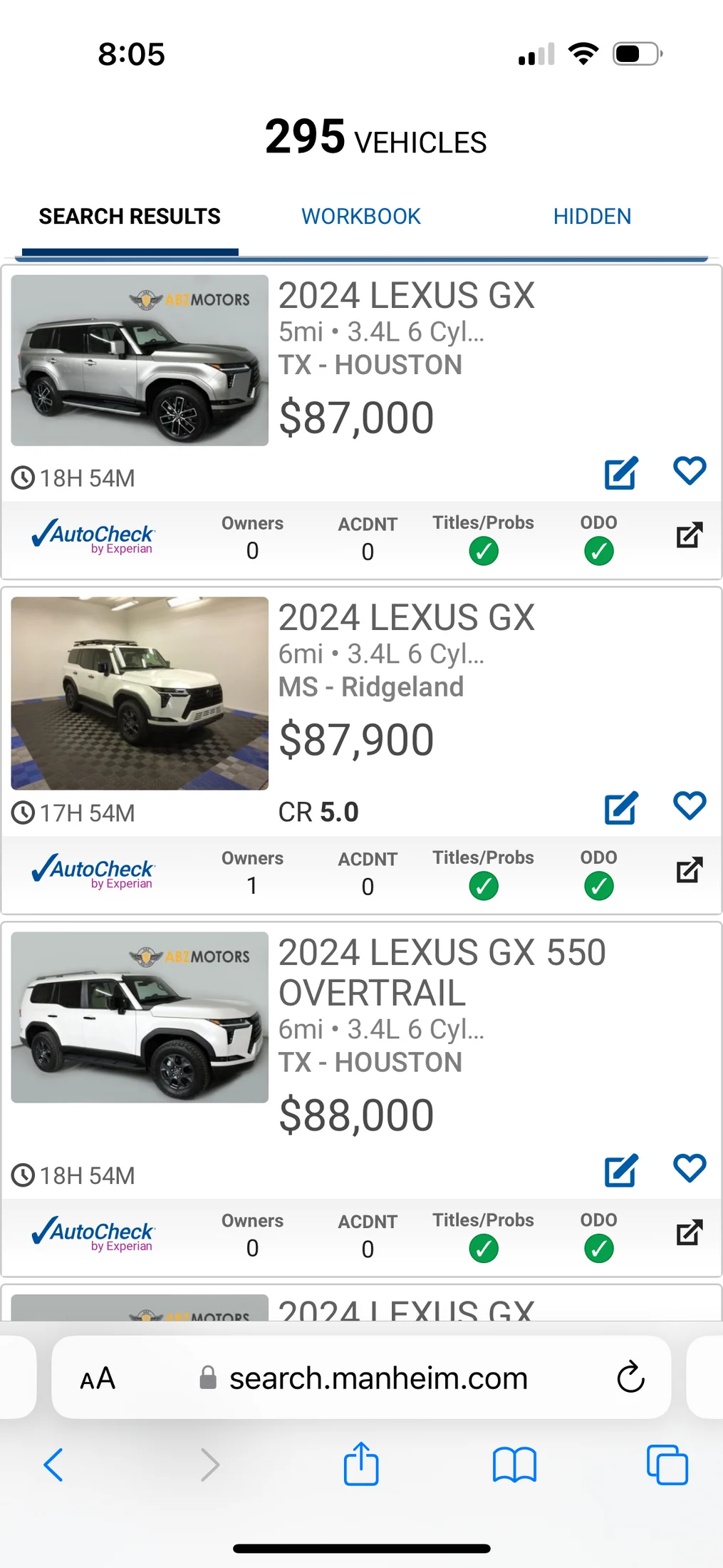723x1568 pixels.
Task: Add a note to the Overtrail listing
Action: point(620,1171)
